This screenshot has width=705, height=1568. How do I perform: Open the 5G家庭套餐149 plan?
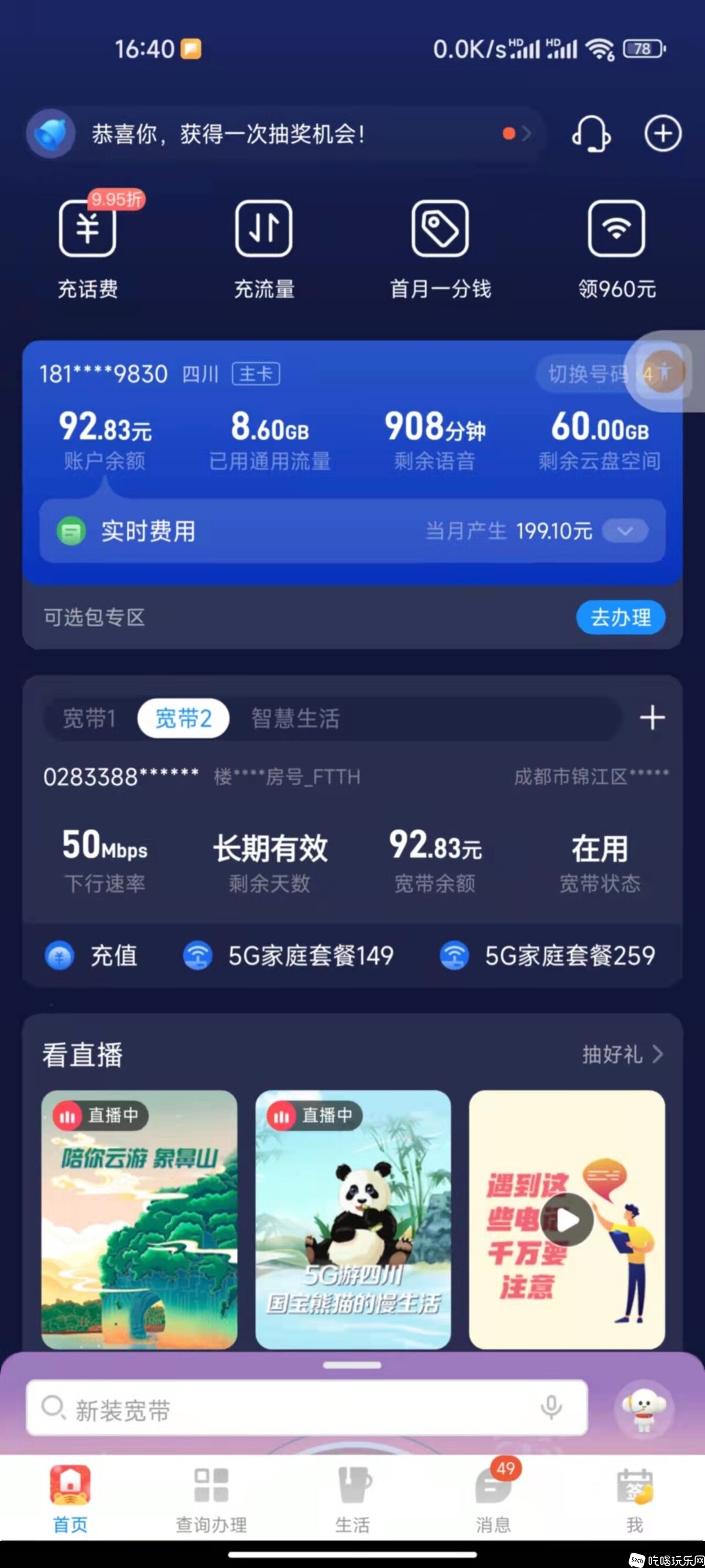click(290, 956)
